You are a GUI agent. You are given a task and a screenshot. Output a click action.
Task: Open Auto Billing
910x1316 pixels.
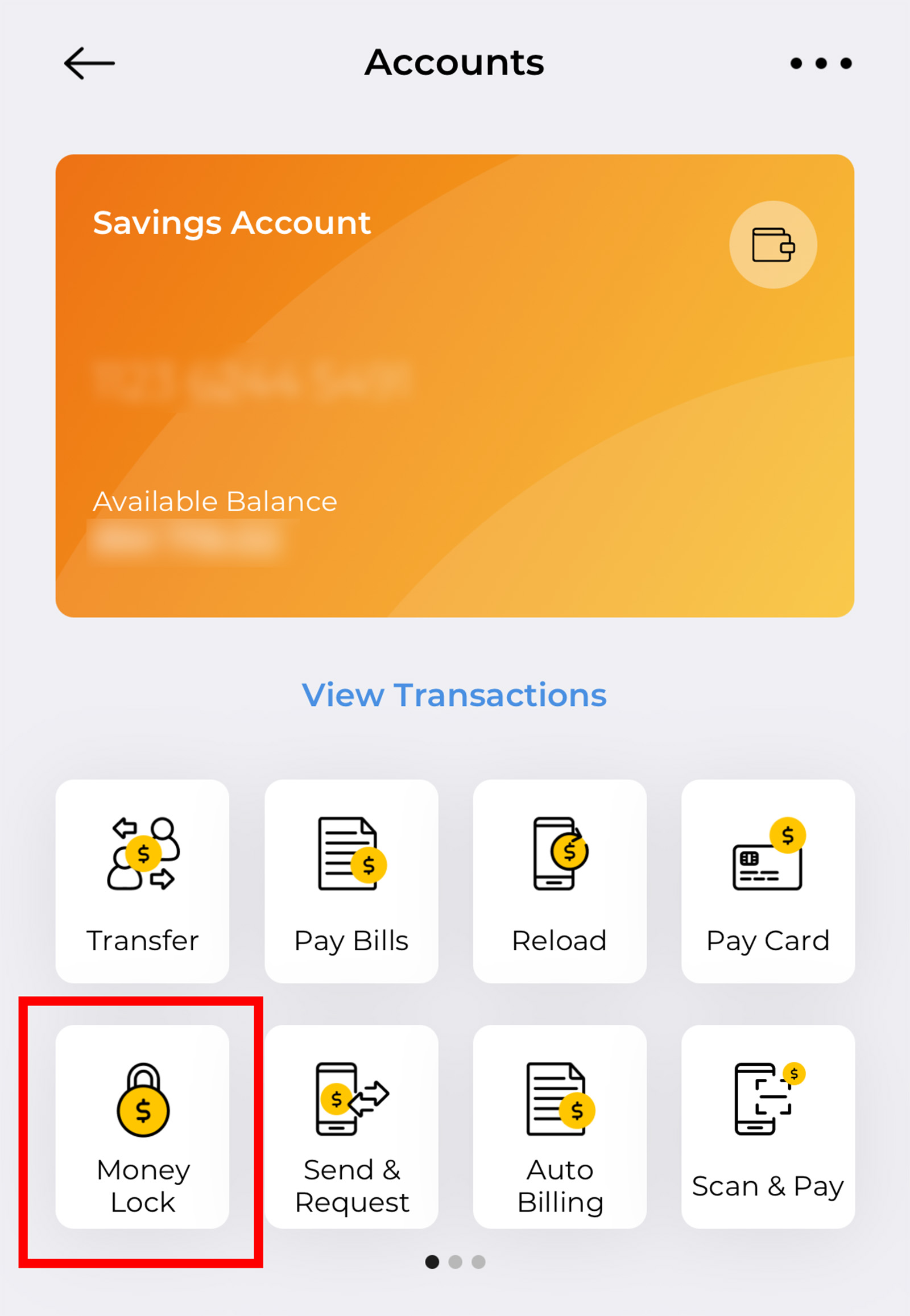pyautogui.click(x=559, y=1127)
